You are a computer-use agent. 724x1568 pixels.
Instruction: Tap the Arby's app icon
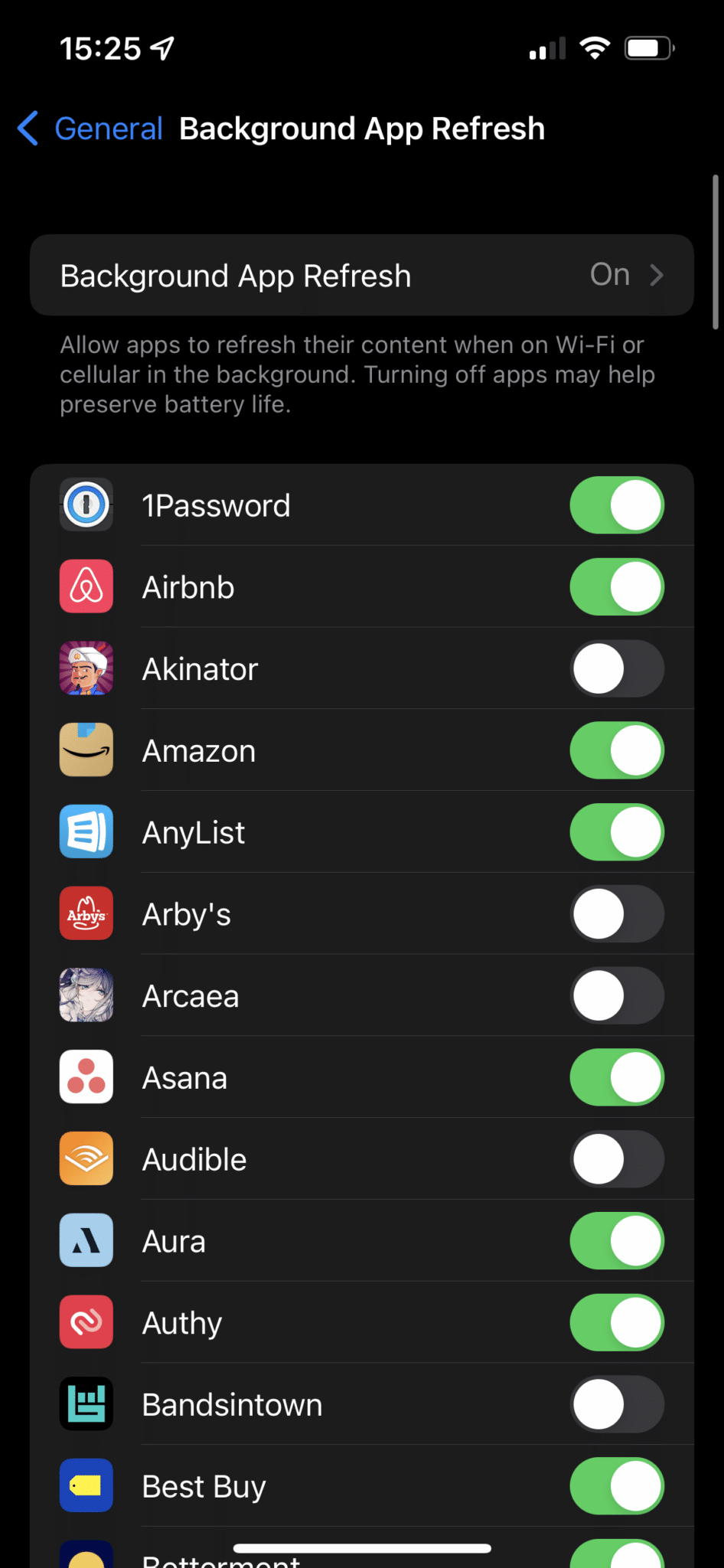click(86, 913)
